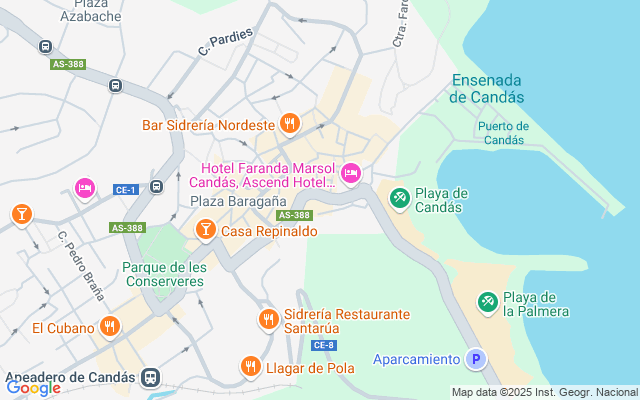This screenshot has height=400, width=640.
Task: Select Hotel Faranda Marsol Candás marker
Action: coord(351,174)
